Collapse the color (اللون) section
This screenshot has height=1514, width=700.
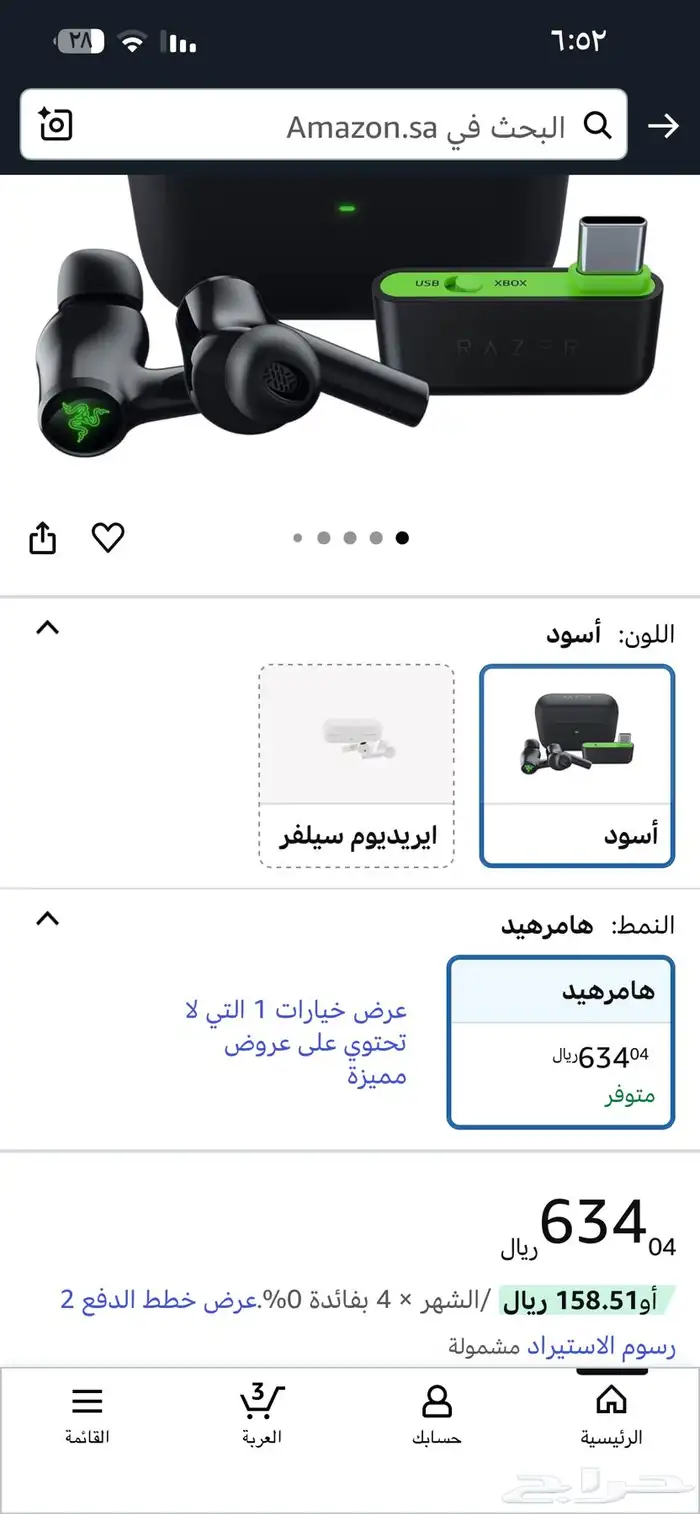coord(48,629)
